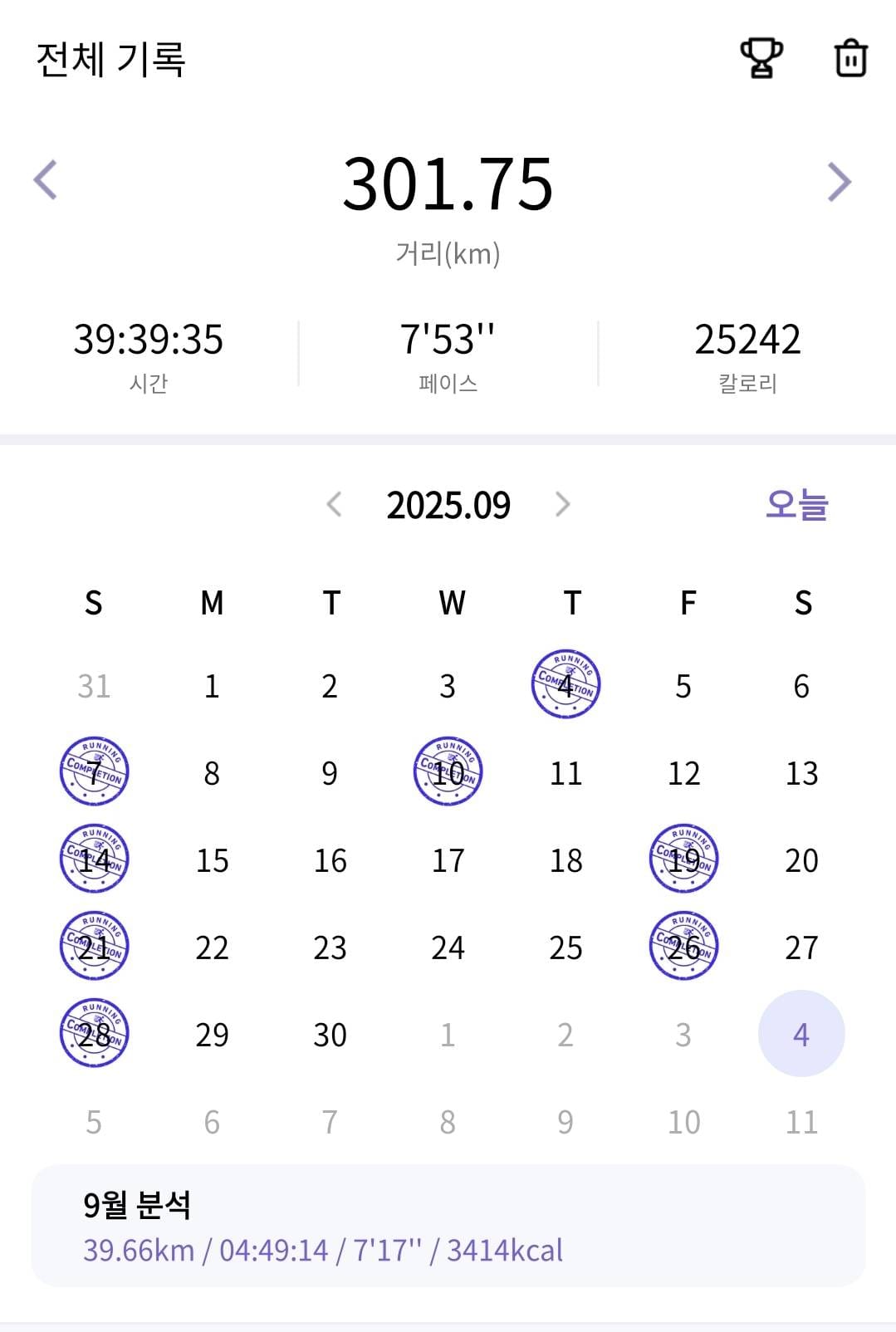Open the 9월 분석 summary card
Image resolution: width=896 pixels, height=1332 pixels.
pos(448,1226)
